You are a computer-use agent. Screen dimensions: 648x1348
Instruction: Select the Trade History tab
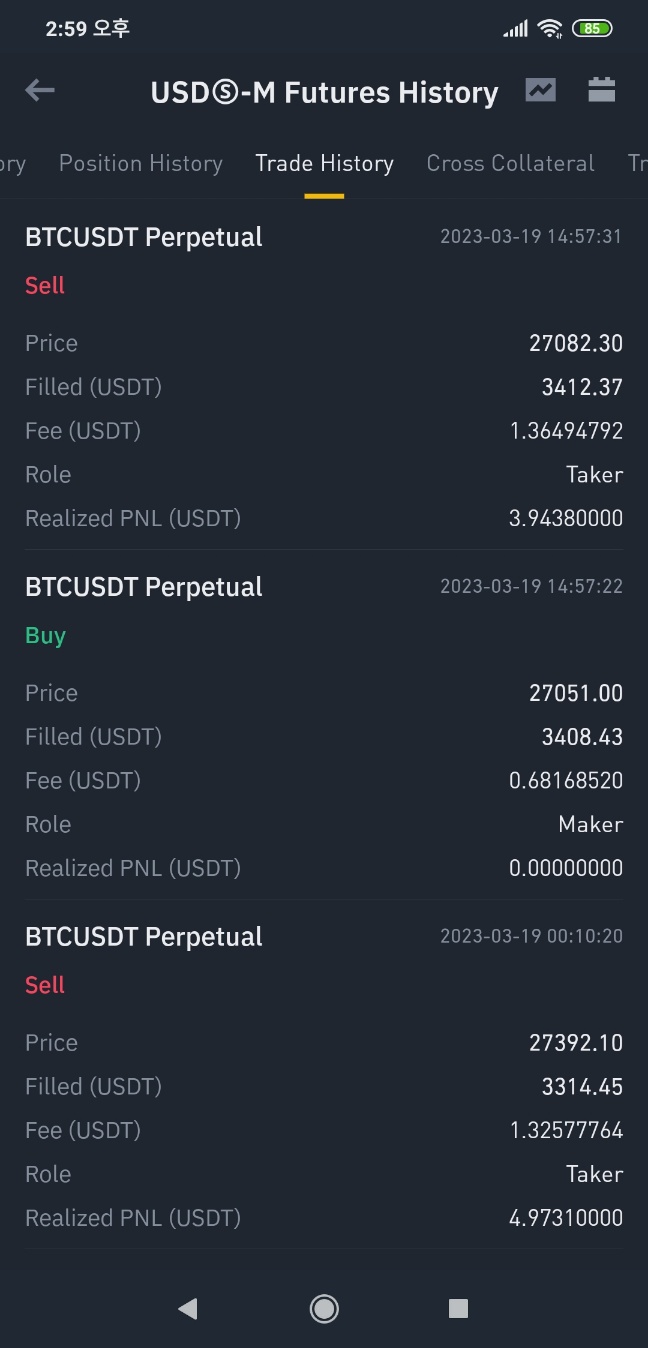coord(324,163)
